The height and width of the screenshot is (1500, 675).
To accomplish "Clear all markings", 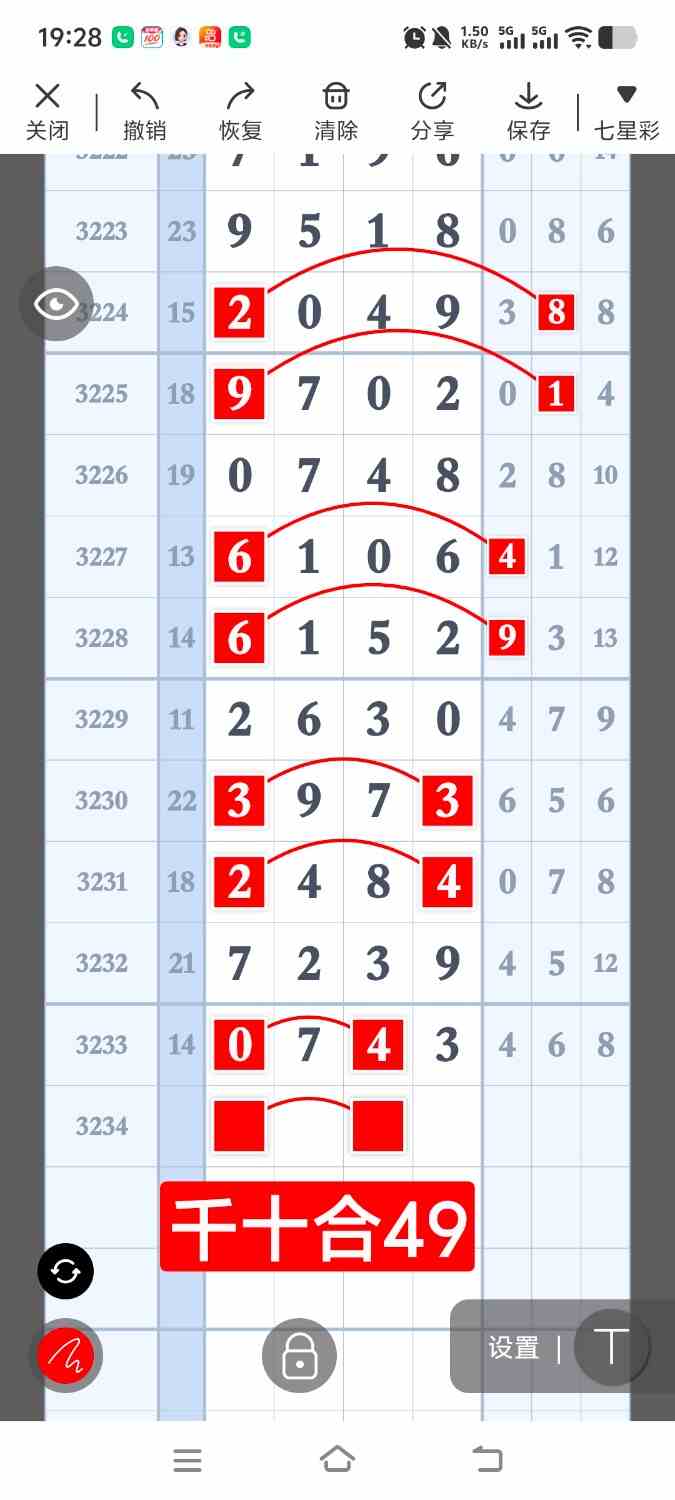I will coord(336,111).
